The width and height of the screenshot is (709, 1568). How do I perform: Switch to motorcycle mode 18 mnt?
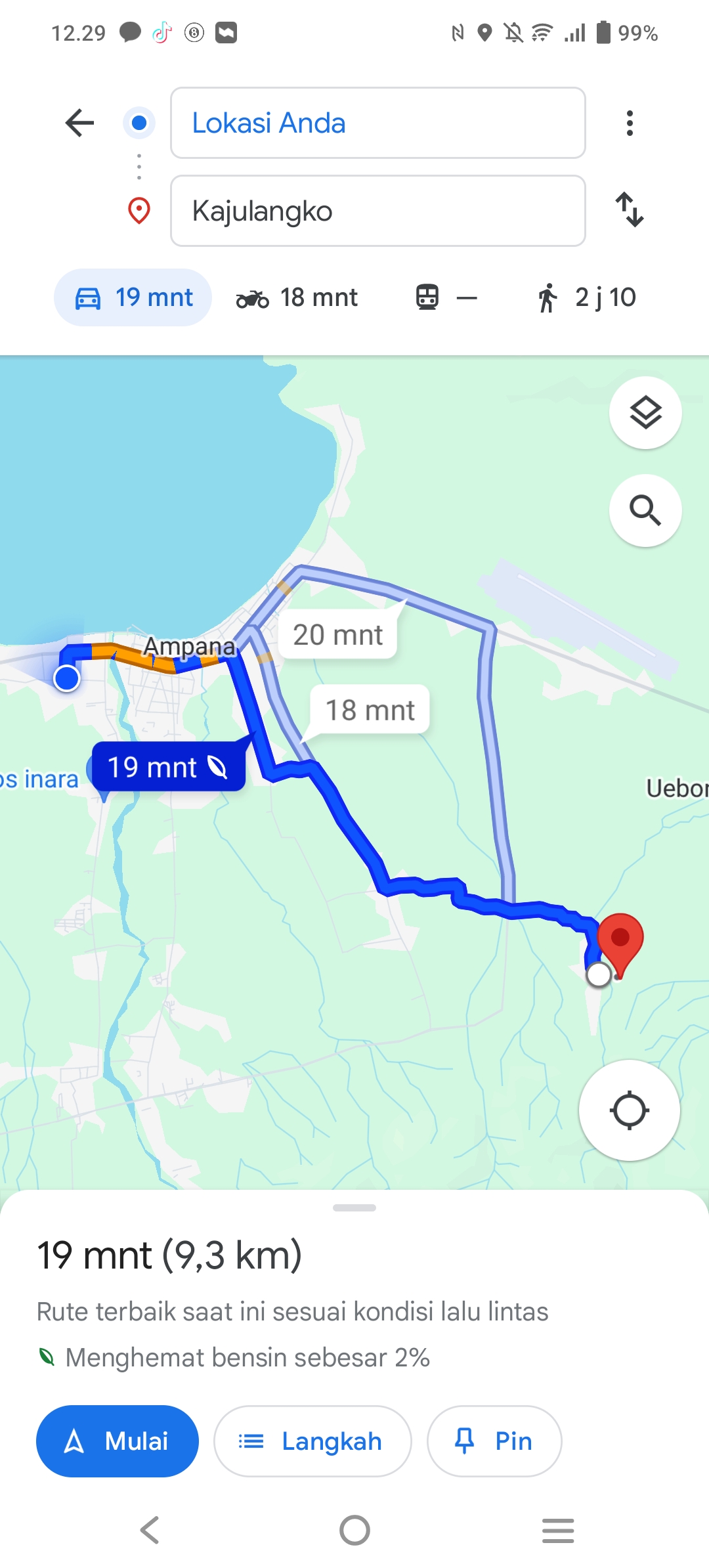tap(297, 297)
